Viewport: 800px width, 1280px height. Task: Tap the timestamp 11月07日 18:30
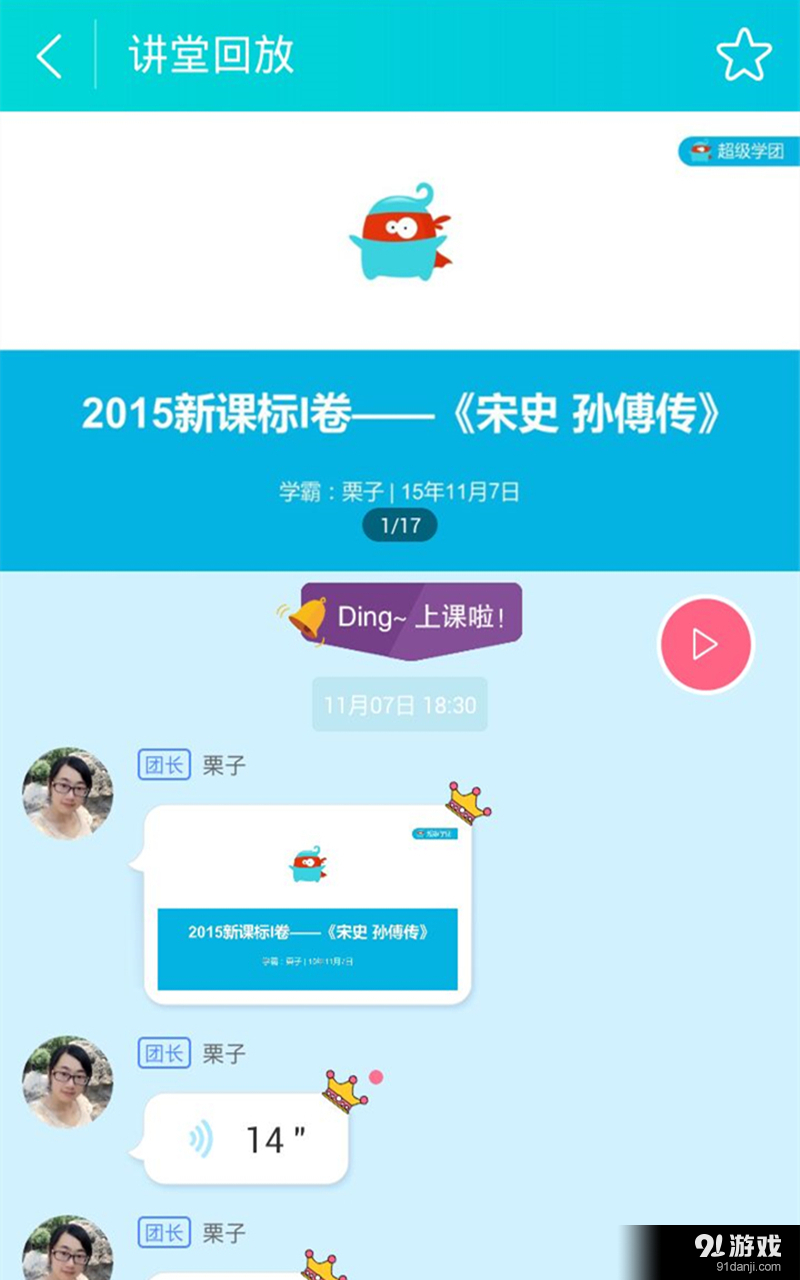399,704
